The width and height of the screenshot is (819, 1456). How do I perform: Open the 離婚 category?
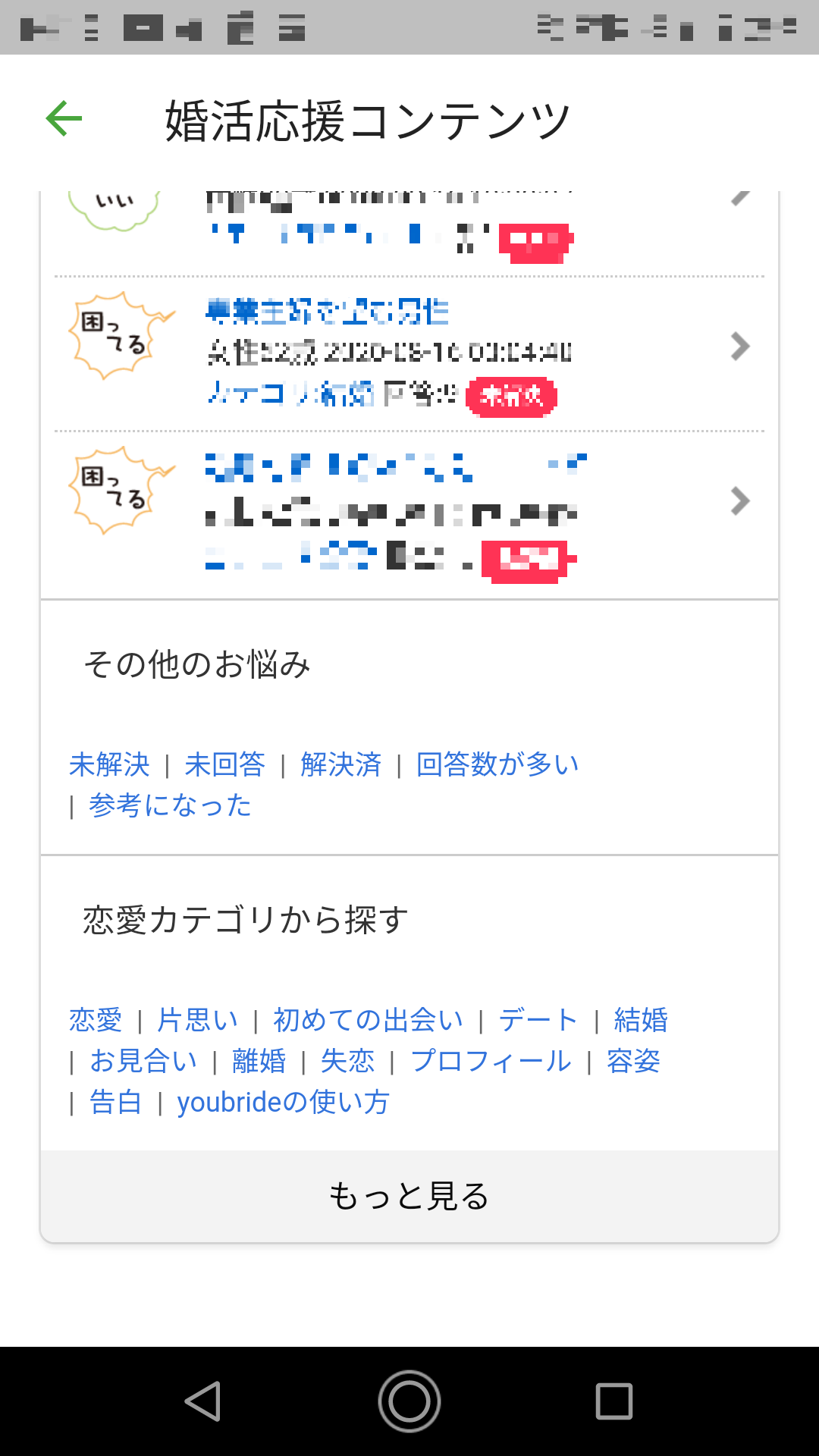[259, 1061]
